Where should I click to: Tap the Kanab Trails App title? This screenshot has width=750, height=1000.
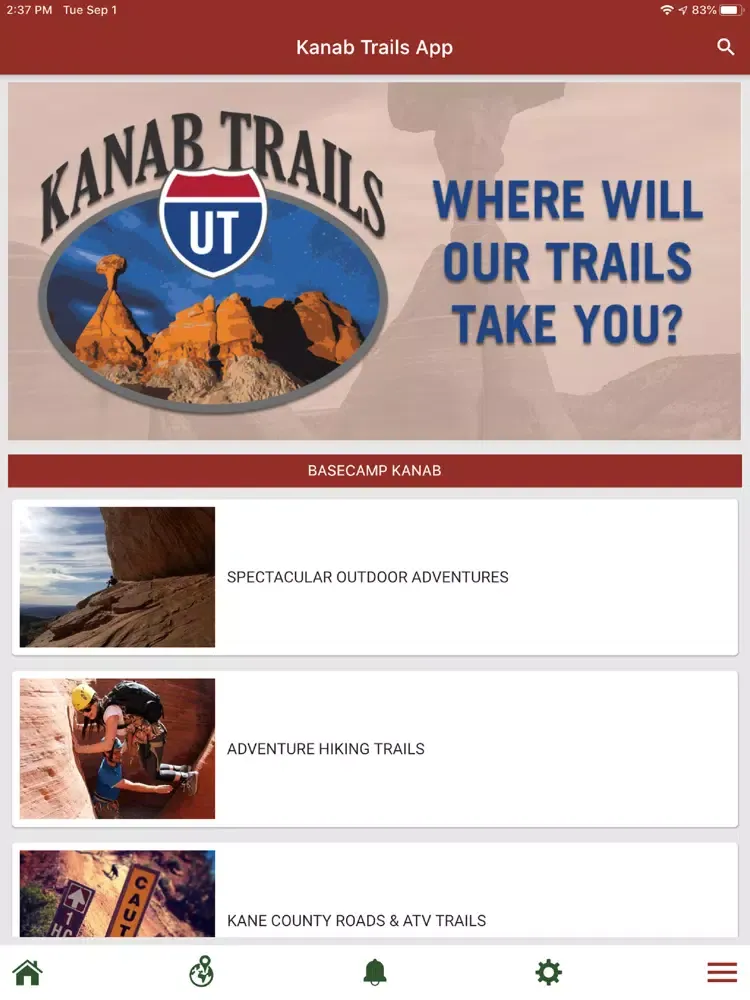point(374,46)
